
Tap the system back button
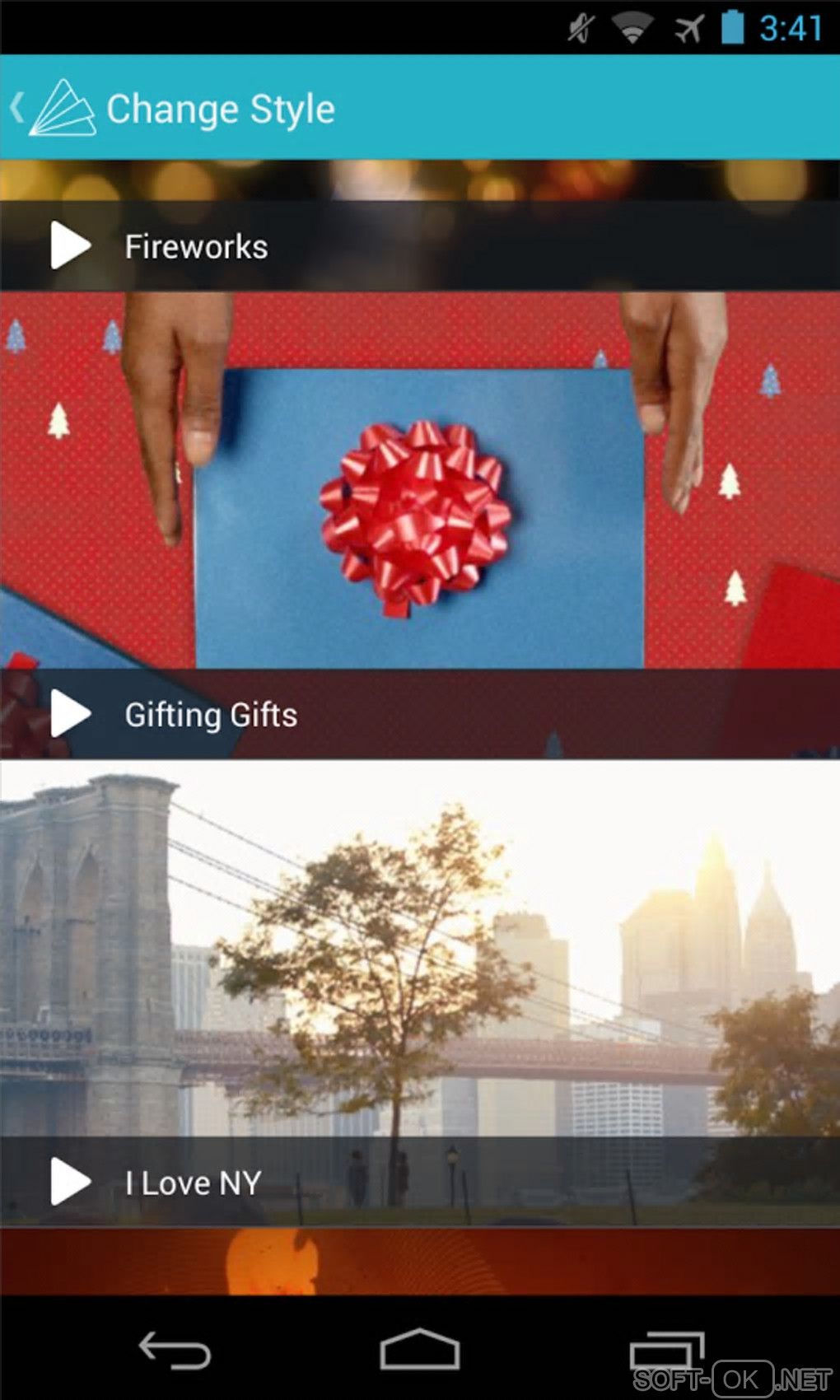(175, 1351)
